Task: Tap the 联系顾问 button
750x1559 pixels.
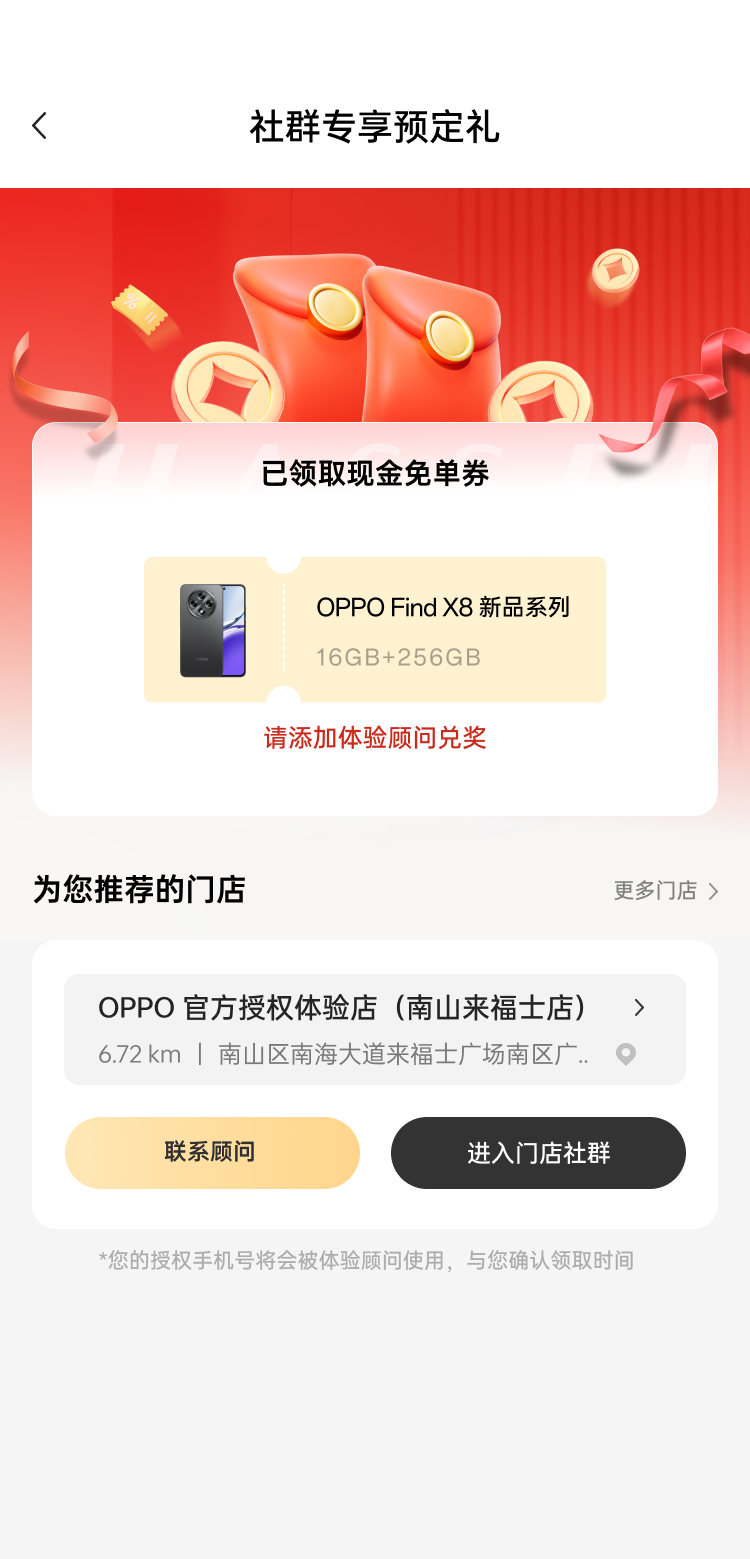Action: coord(212,1153)
